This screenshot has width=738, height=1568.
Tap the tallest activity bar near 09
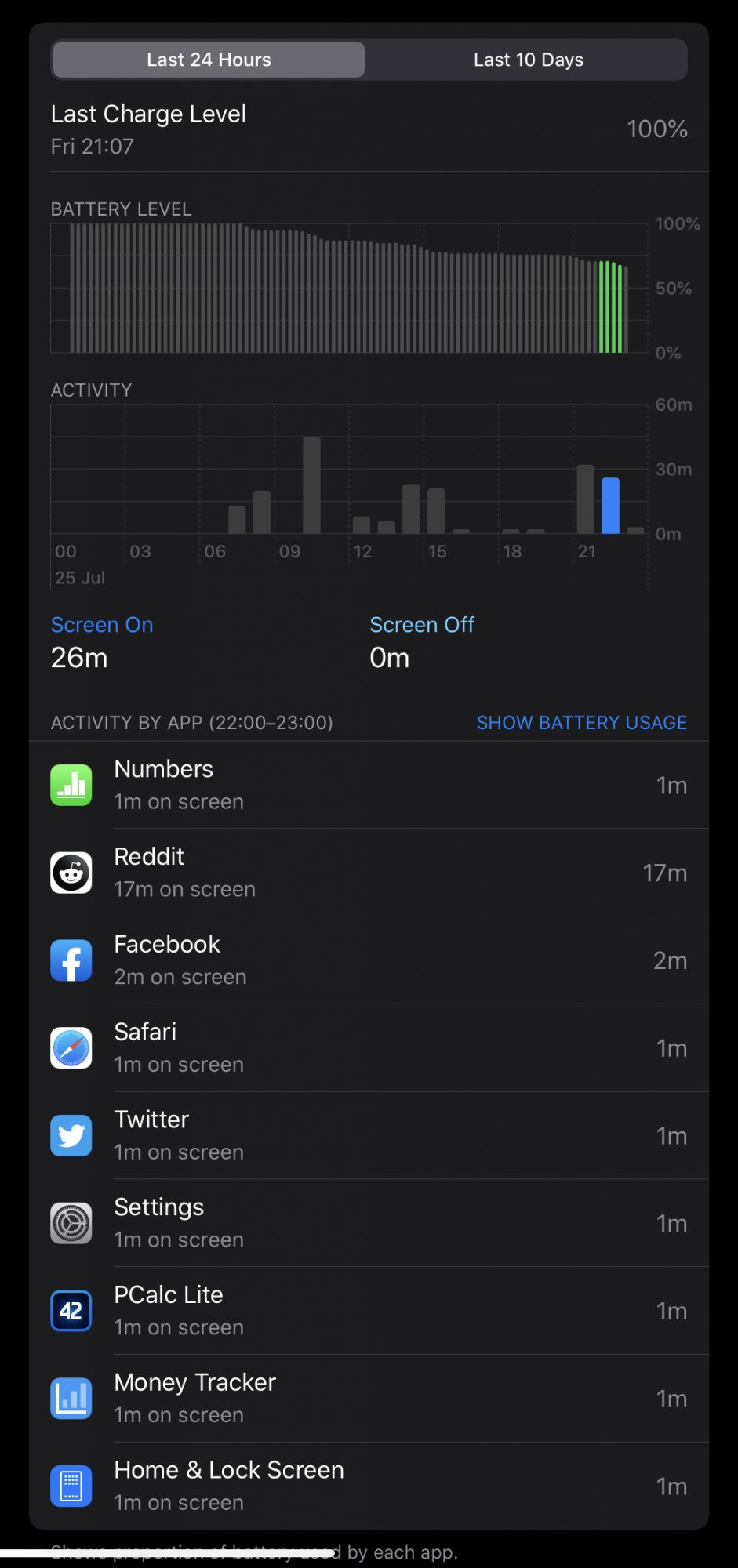(x=311, y=486)
